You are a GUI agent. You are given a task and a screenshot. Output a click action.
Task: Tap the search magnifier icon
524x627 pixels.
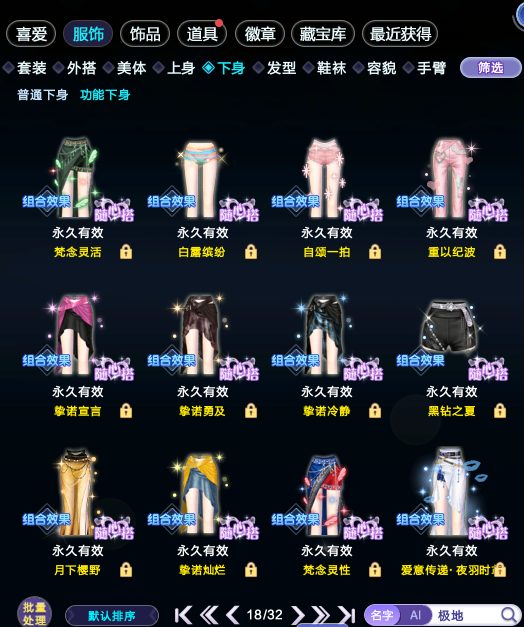tap(508, 615)
